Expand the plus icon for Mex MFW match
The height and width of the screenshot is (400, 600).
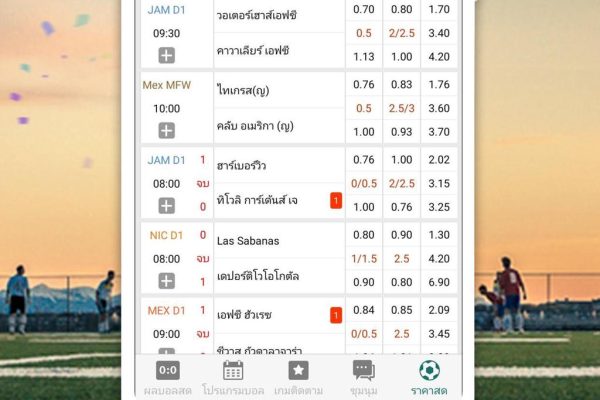point(166,130)
